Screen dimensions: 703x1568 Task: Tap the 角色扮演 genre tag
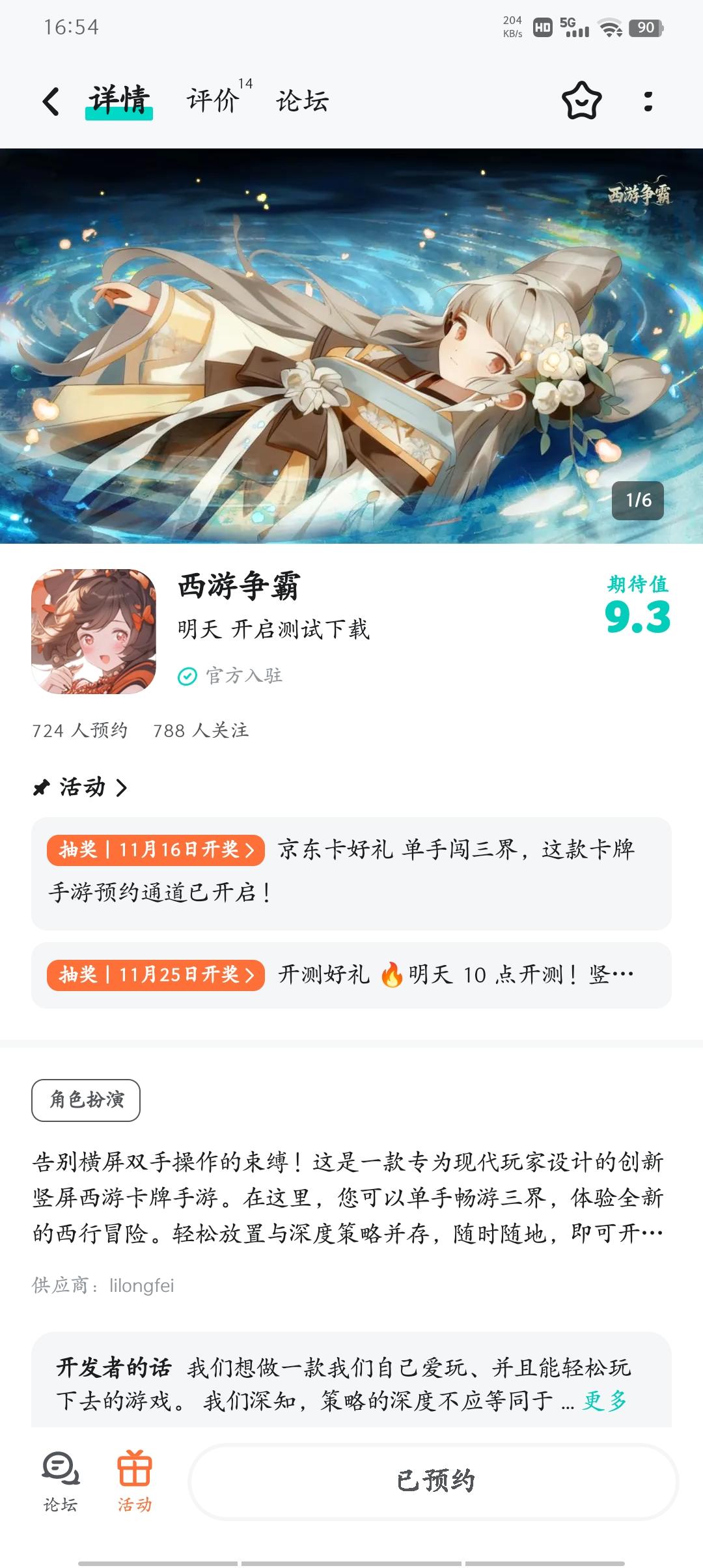(x=87, y=1099)
